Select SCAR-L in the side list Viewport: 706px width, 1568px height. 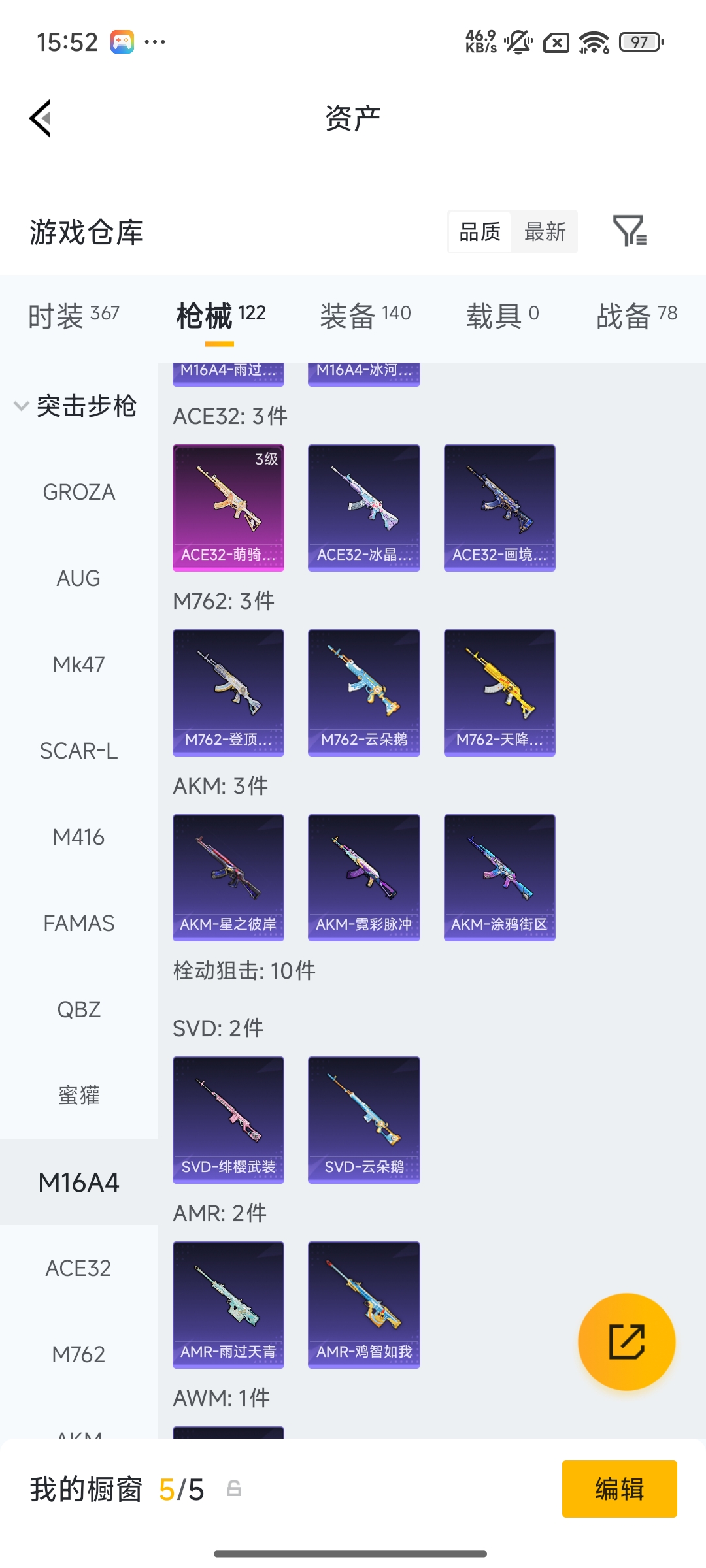78,751
